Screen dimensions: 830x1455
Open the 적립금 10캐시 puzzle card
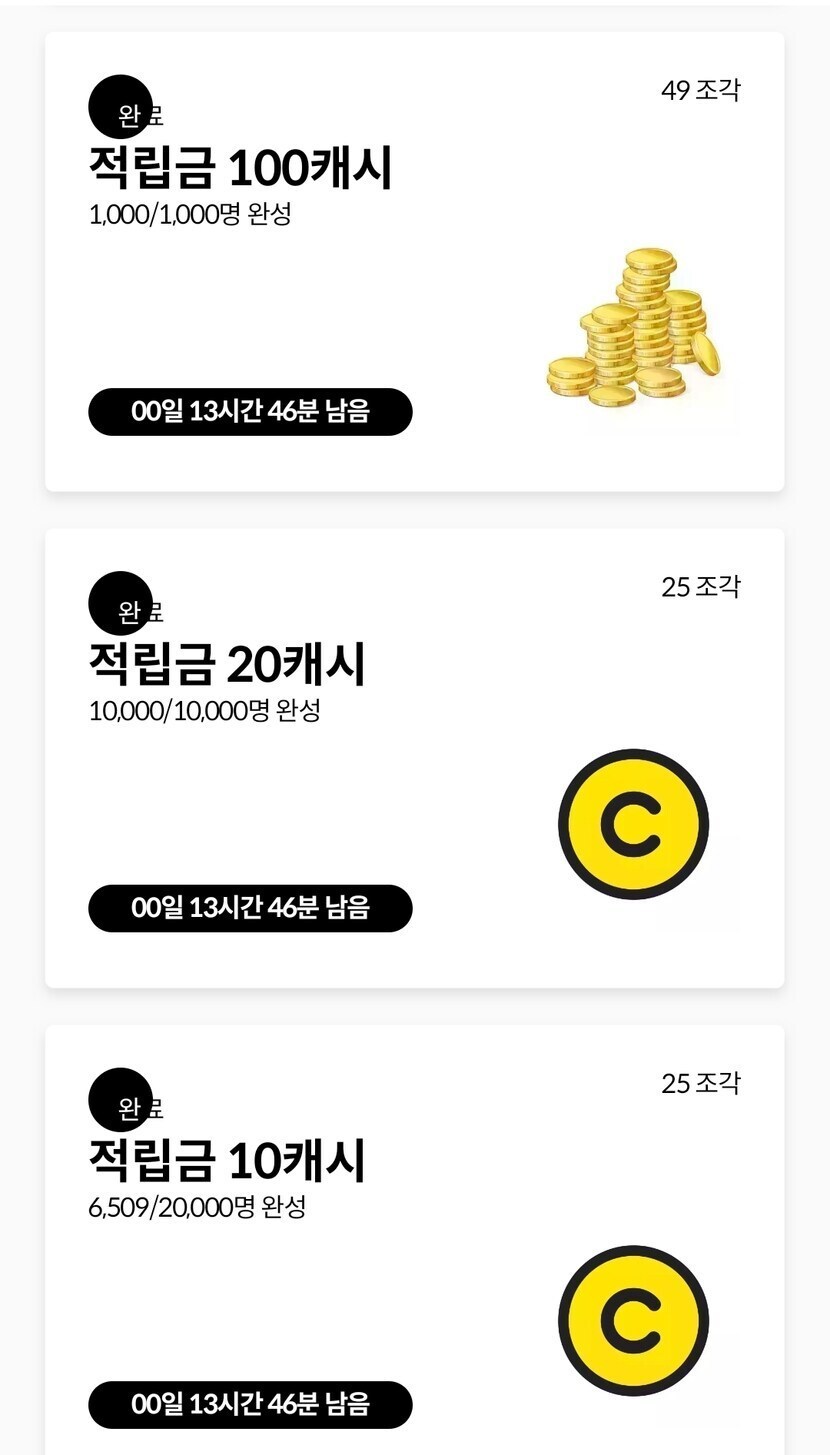414,1240
